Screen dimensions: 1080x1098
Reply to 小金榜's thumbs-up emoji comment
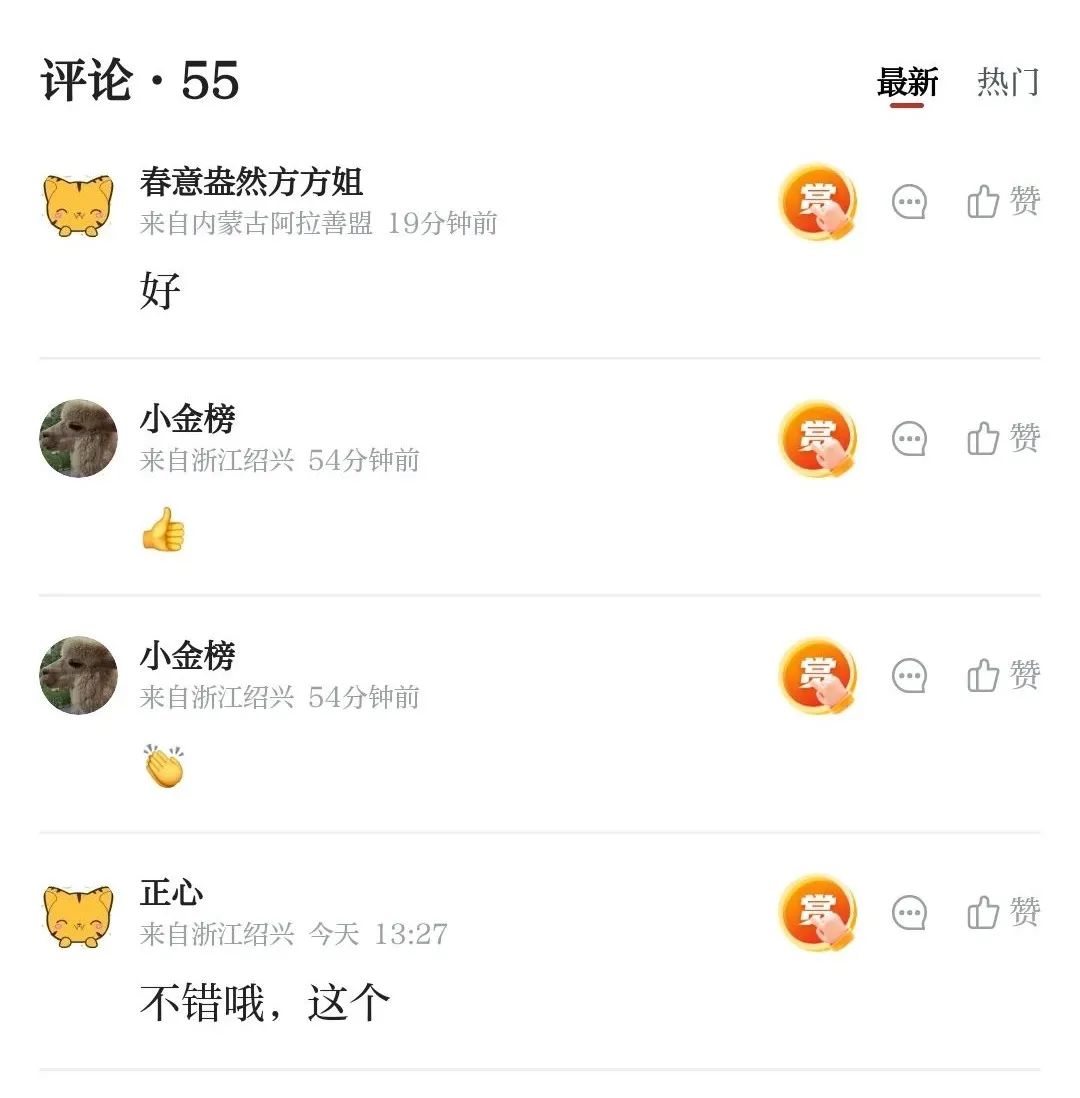(x=909, y=439)
